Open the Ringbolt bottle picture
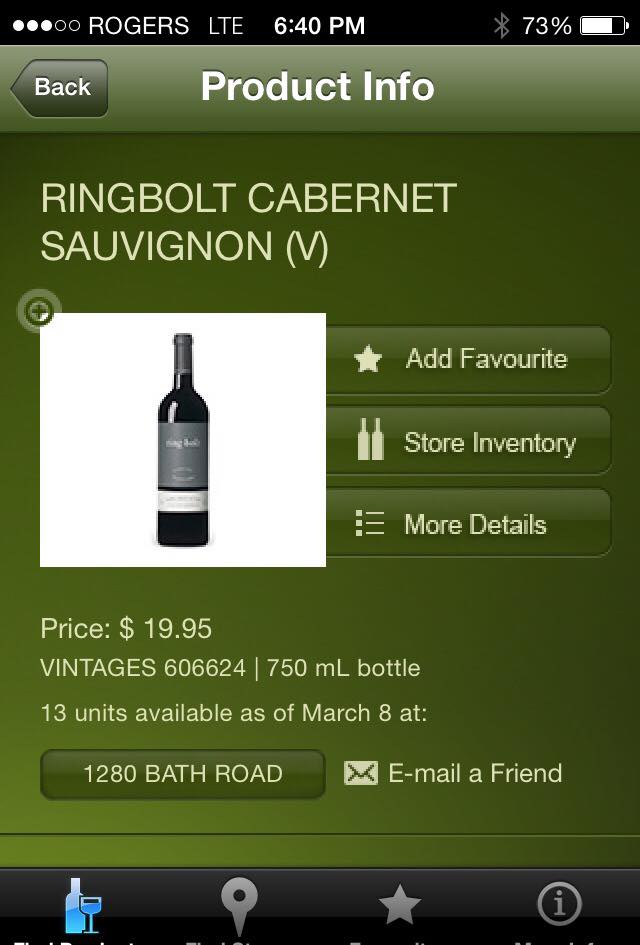Image resolution: width=640 pixels, height=945 pixels. point(183,440)
